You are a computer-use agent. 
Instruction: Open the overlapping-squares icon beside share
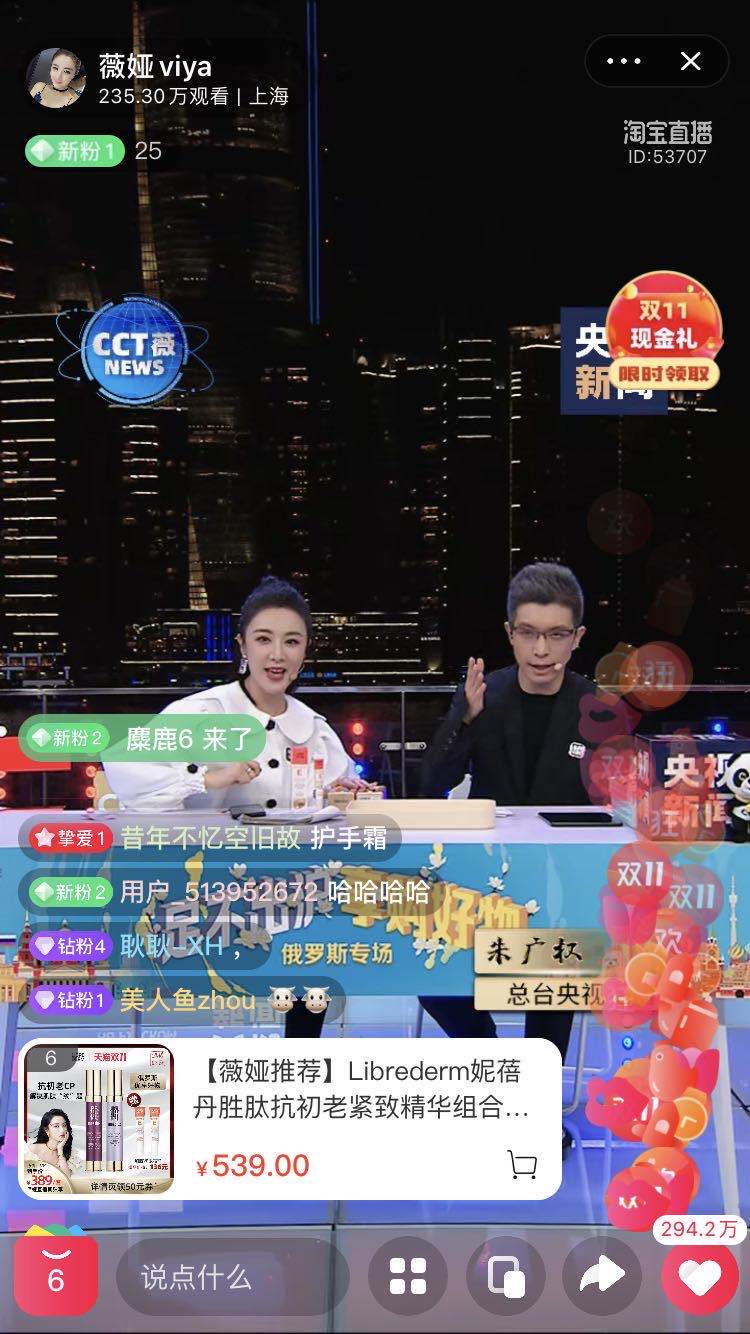coord(506,1277)
